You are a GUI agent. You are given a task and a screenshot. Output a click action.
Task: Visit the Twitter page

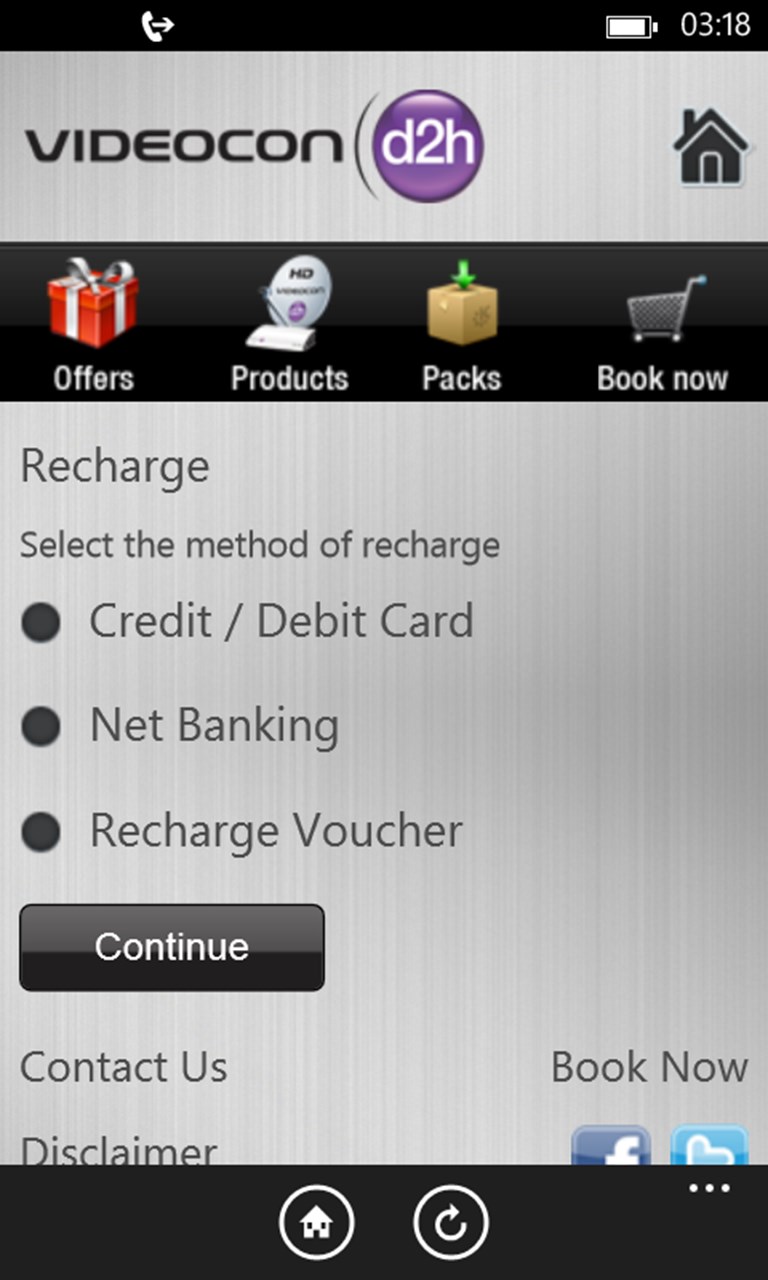(709, 1147)
